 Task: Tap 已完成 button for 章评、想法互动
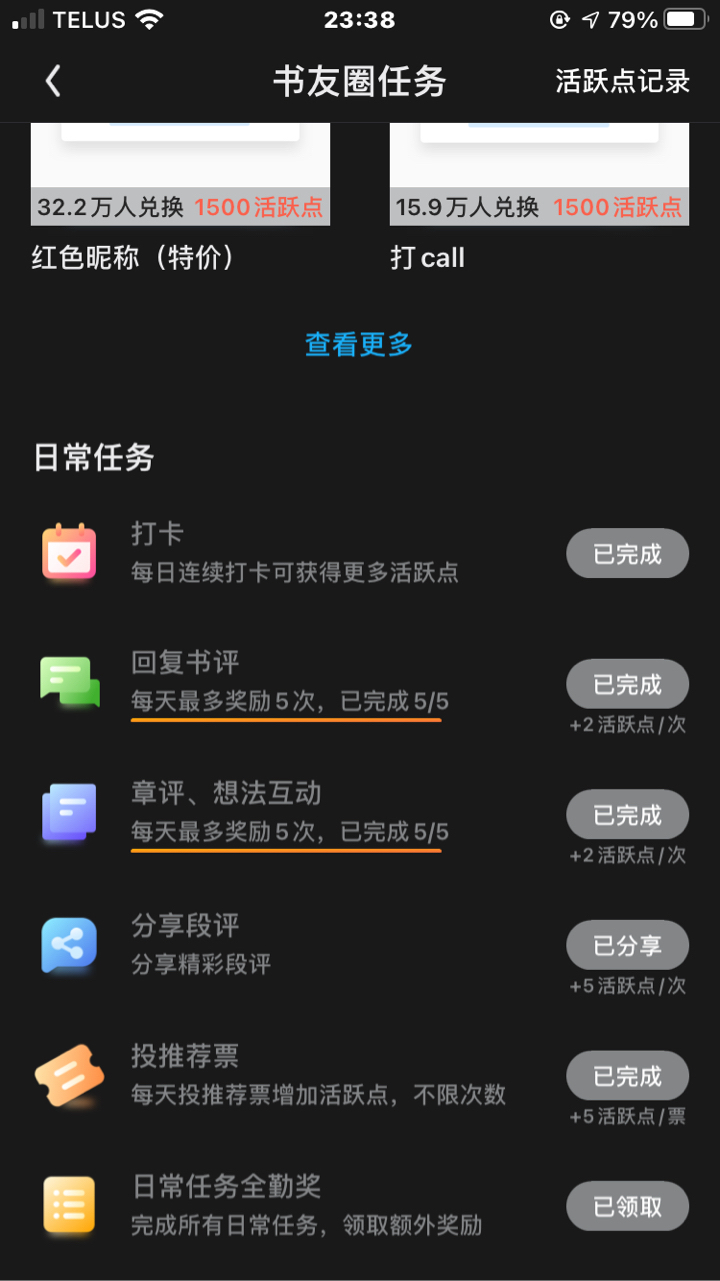(x=627, y=815)
